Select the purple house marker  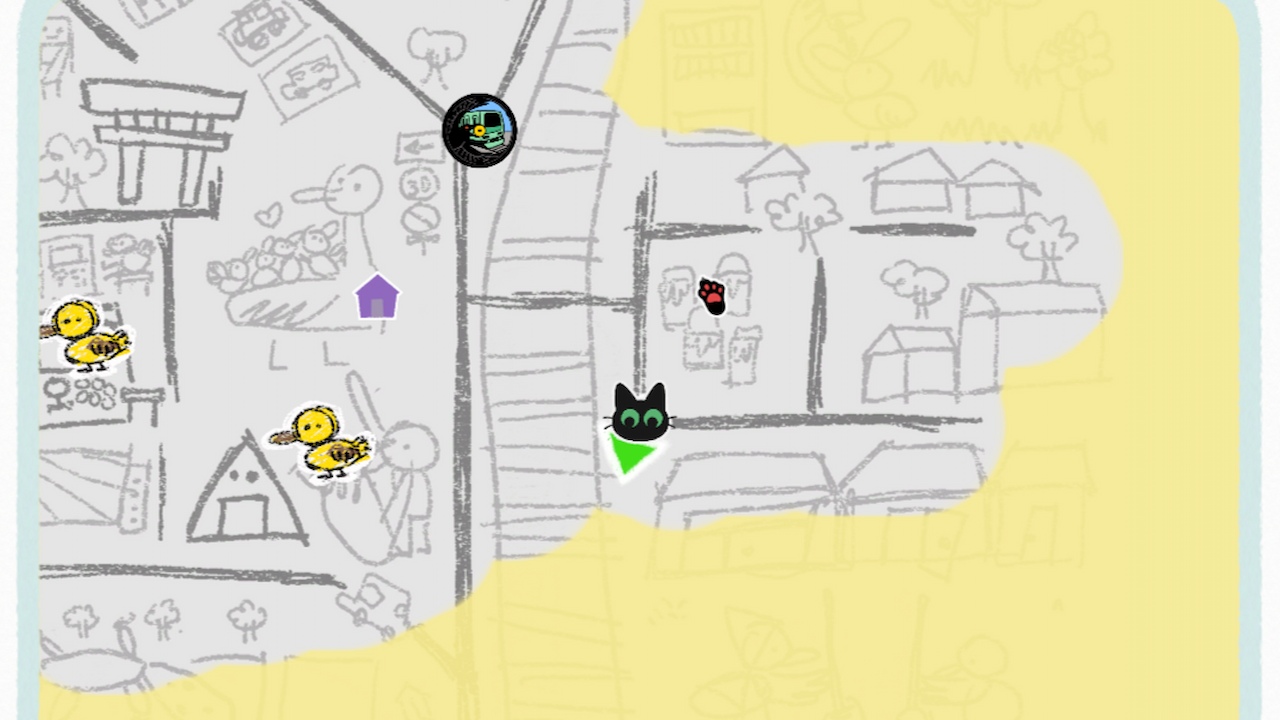pos(377,297)
